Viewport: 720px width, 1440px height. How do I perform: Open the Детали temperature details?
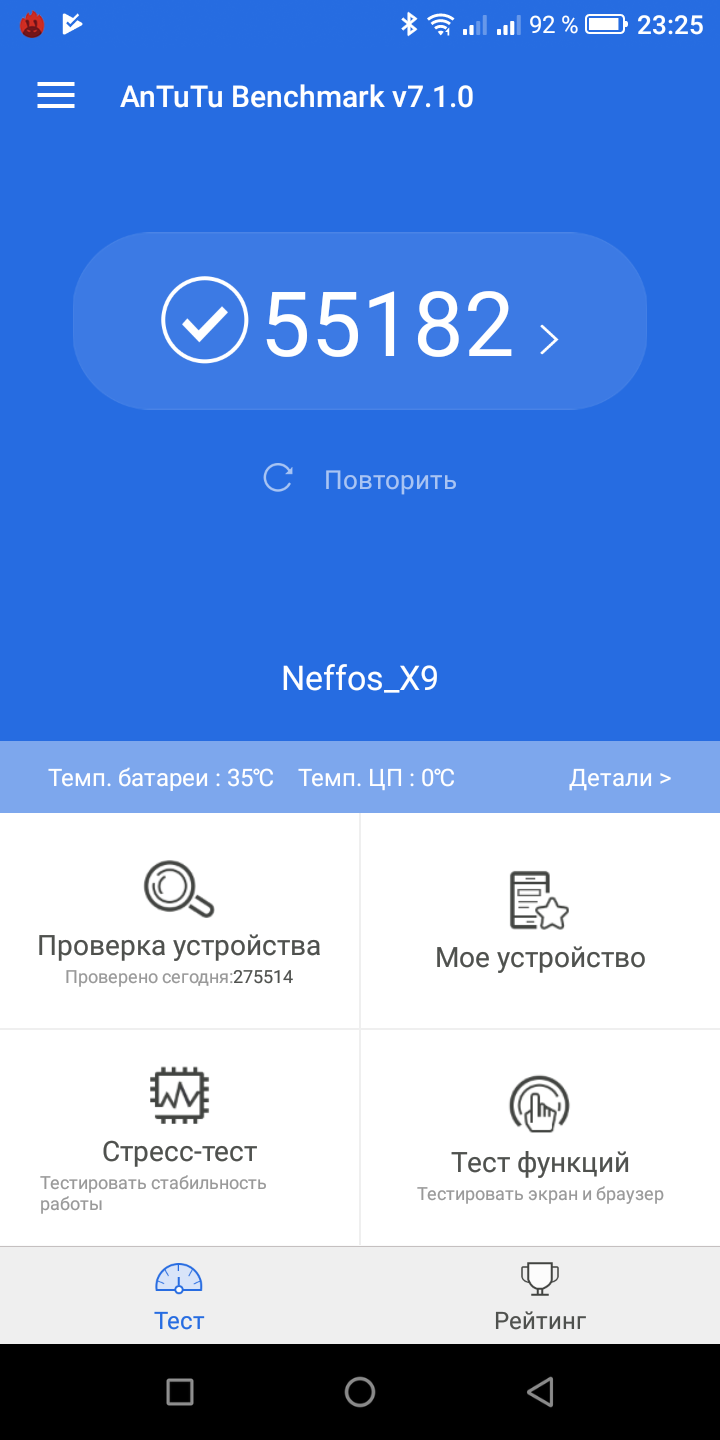point(620,778)
